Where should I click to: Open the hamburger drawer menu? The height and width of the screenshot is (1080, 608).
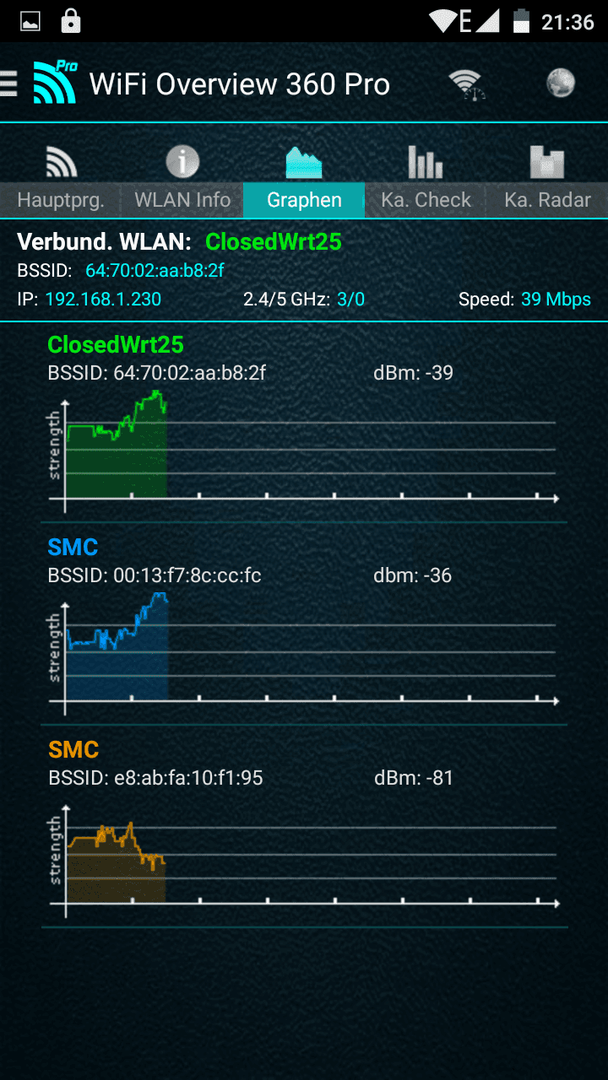coord(8,83)
